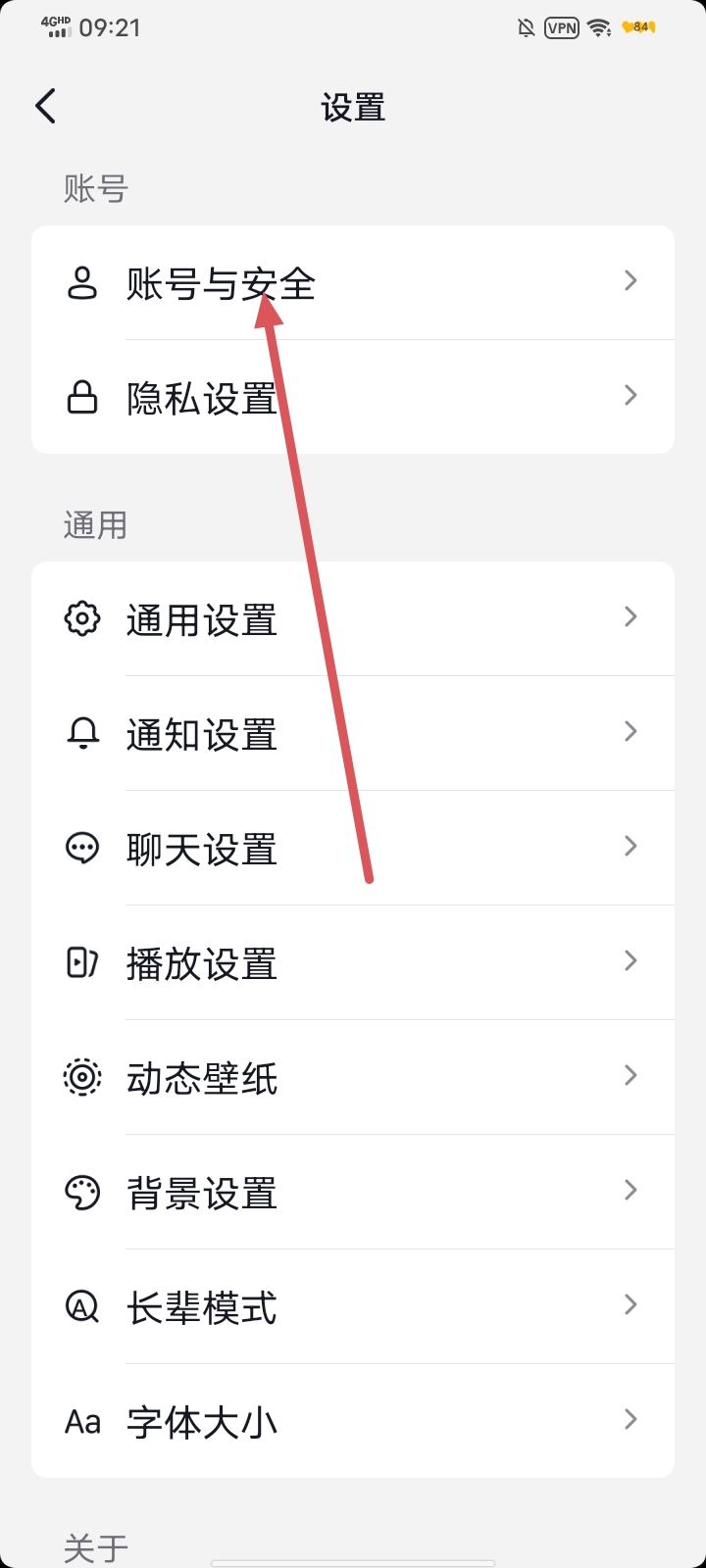Click the Wi-Fi status icon

click(596, 27)
